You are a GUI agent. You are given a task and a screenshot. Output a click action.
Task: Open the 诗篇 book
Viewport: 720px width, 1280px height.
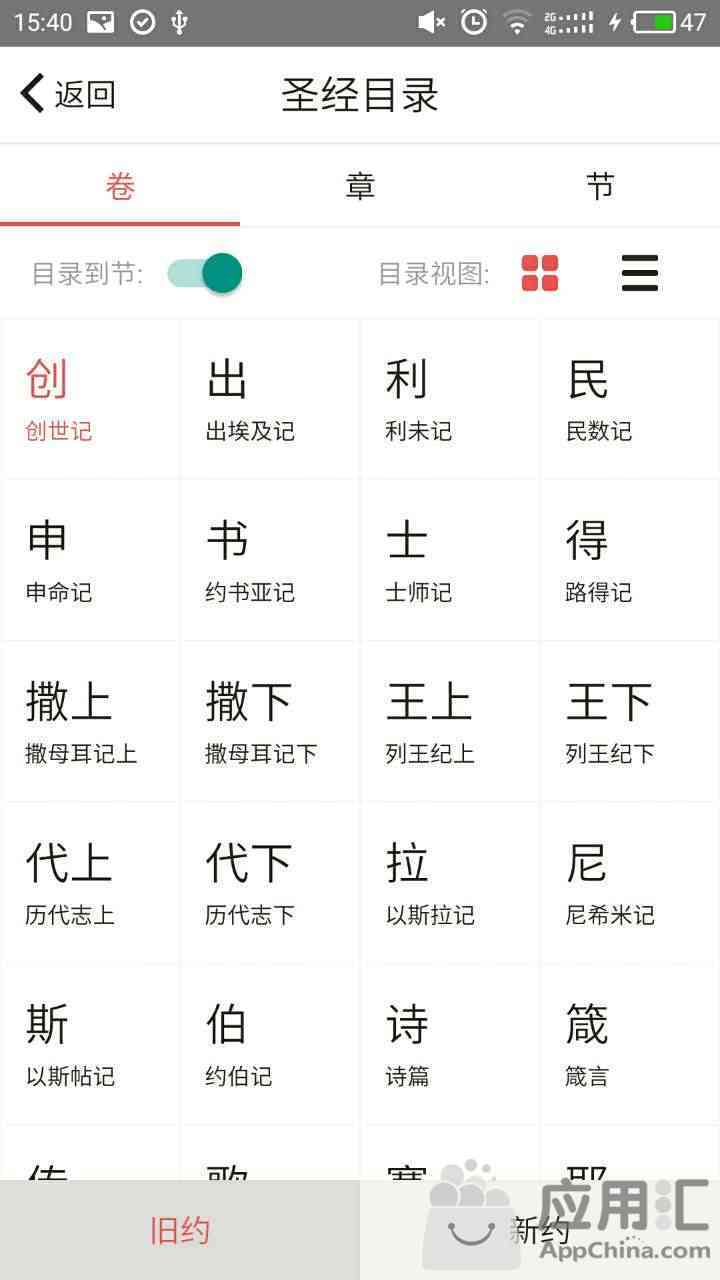click(450, 1044)
